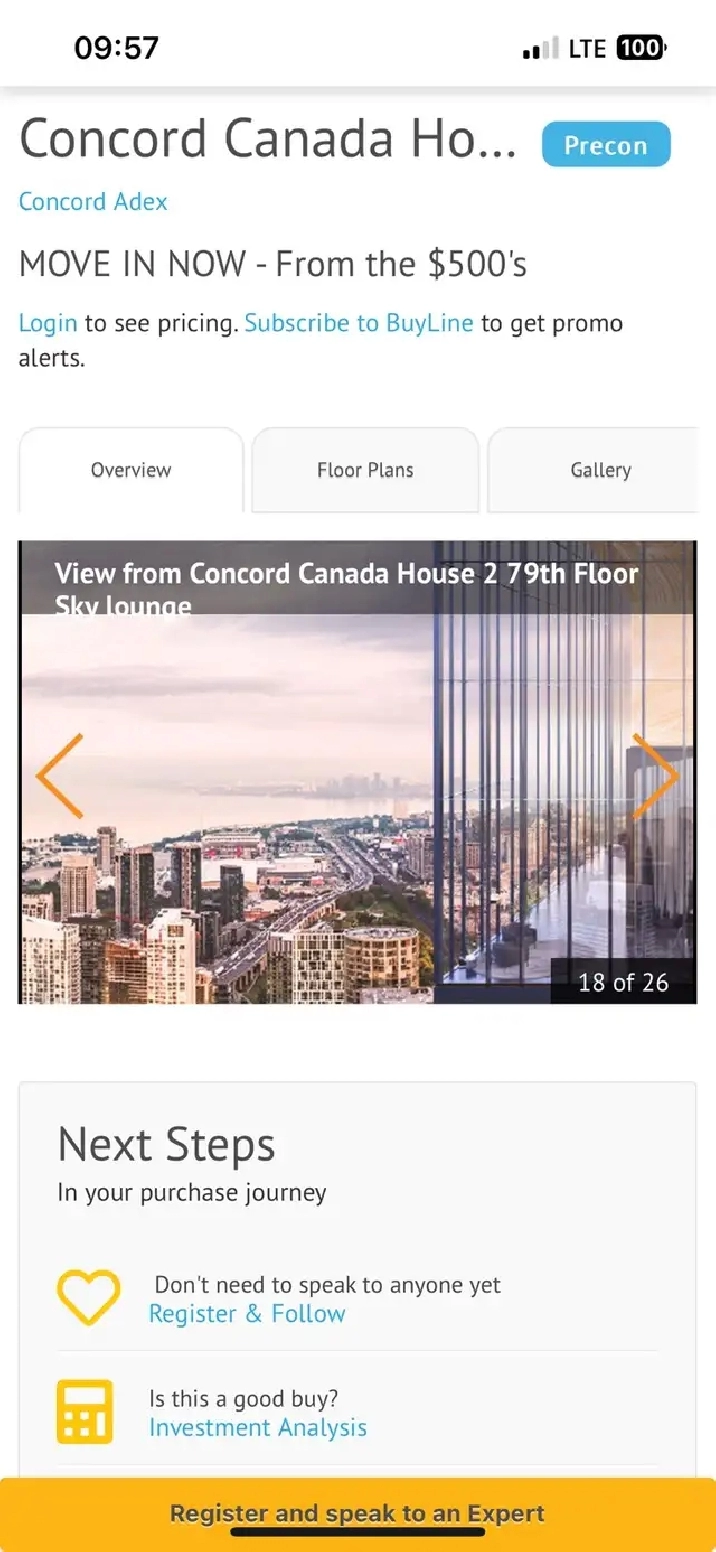716x1552 pixels.
Task: Open the Concord Adex developer link
Action: 93,201
